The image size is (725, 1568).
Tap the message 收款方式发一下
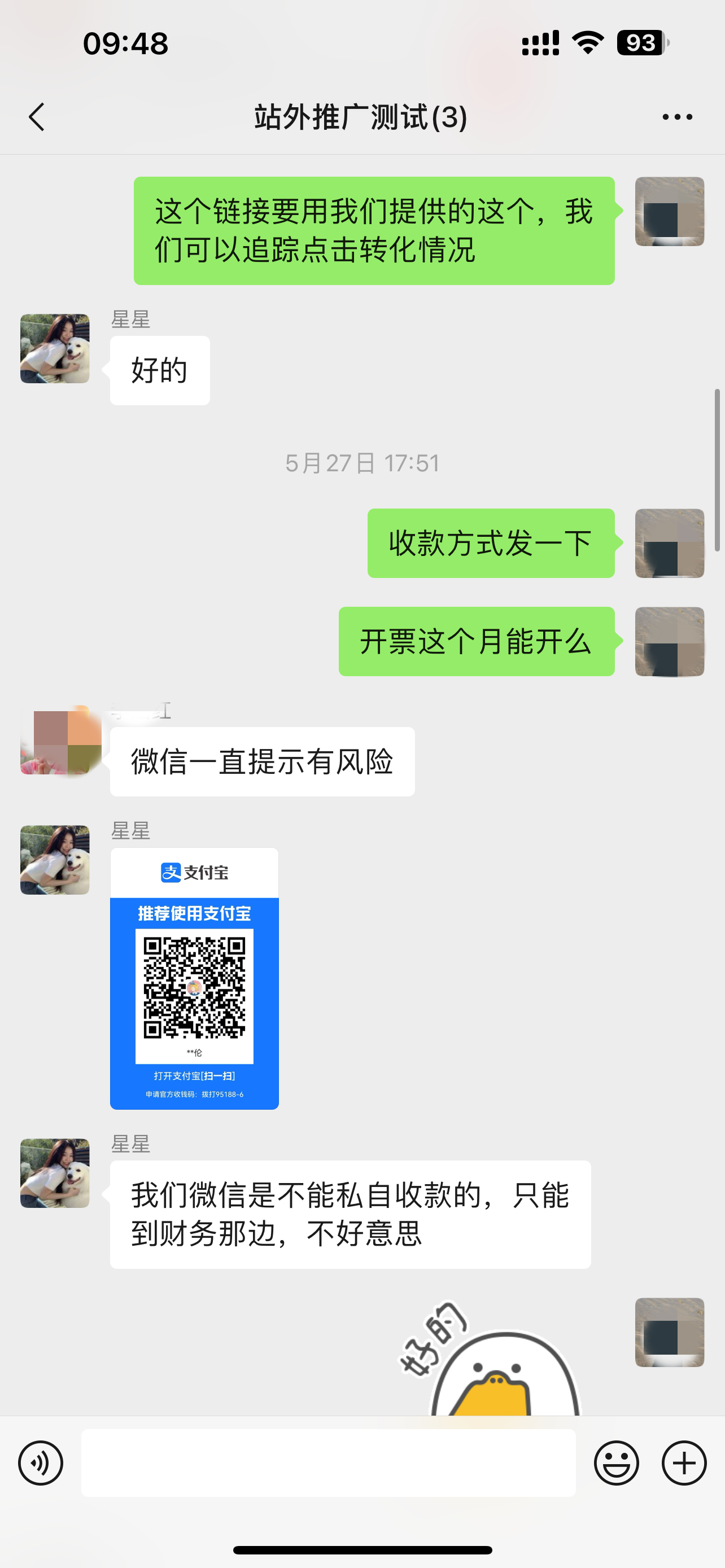tap(490, 544)
